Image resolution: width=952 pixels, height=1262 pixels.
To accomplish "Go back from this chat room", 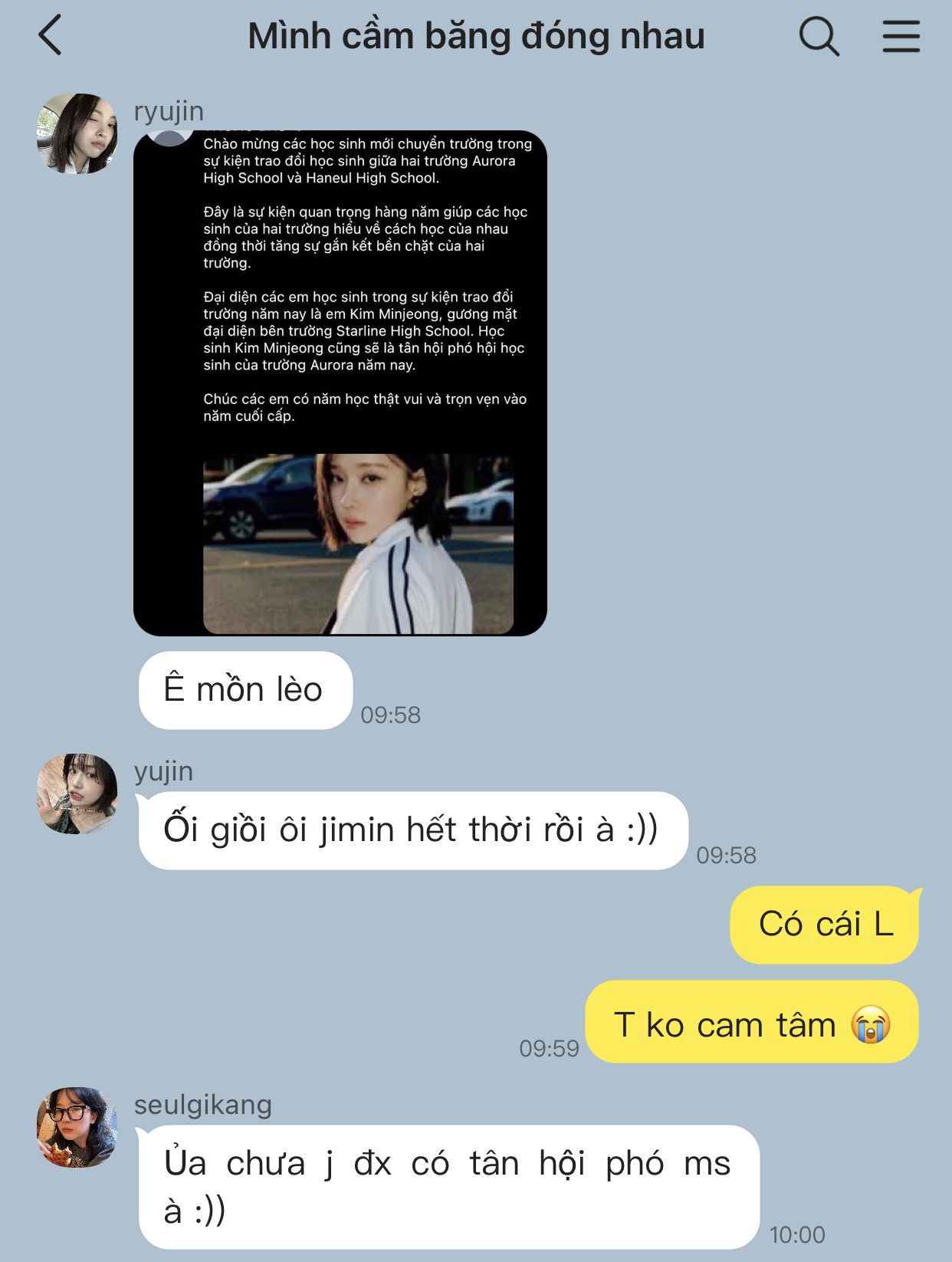I will click(51, 36).
